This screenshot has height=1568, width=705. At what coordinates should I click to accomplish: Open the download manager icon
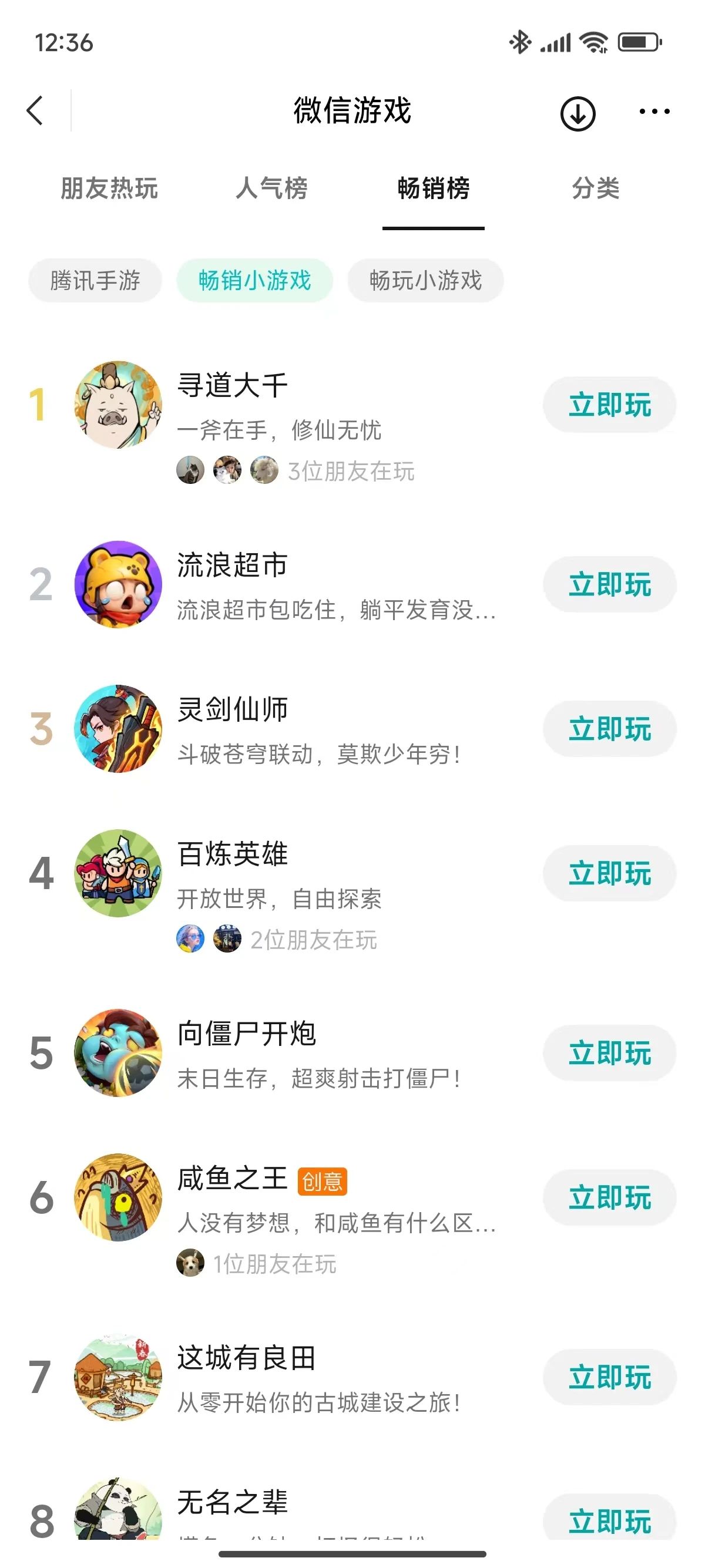pyautogui.click(x=577, y=113)
